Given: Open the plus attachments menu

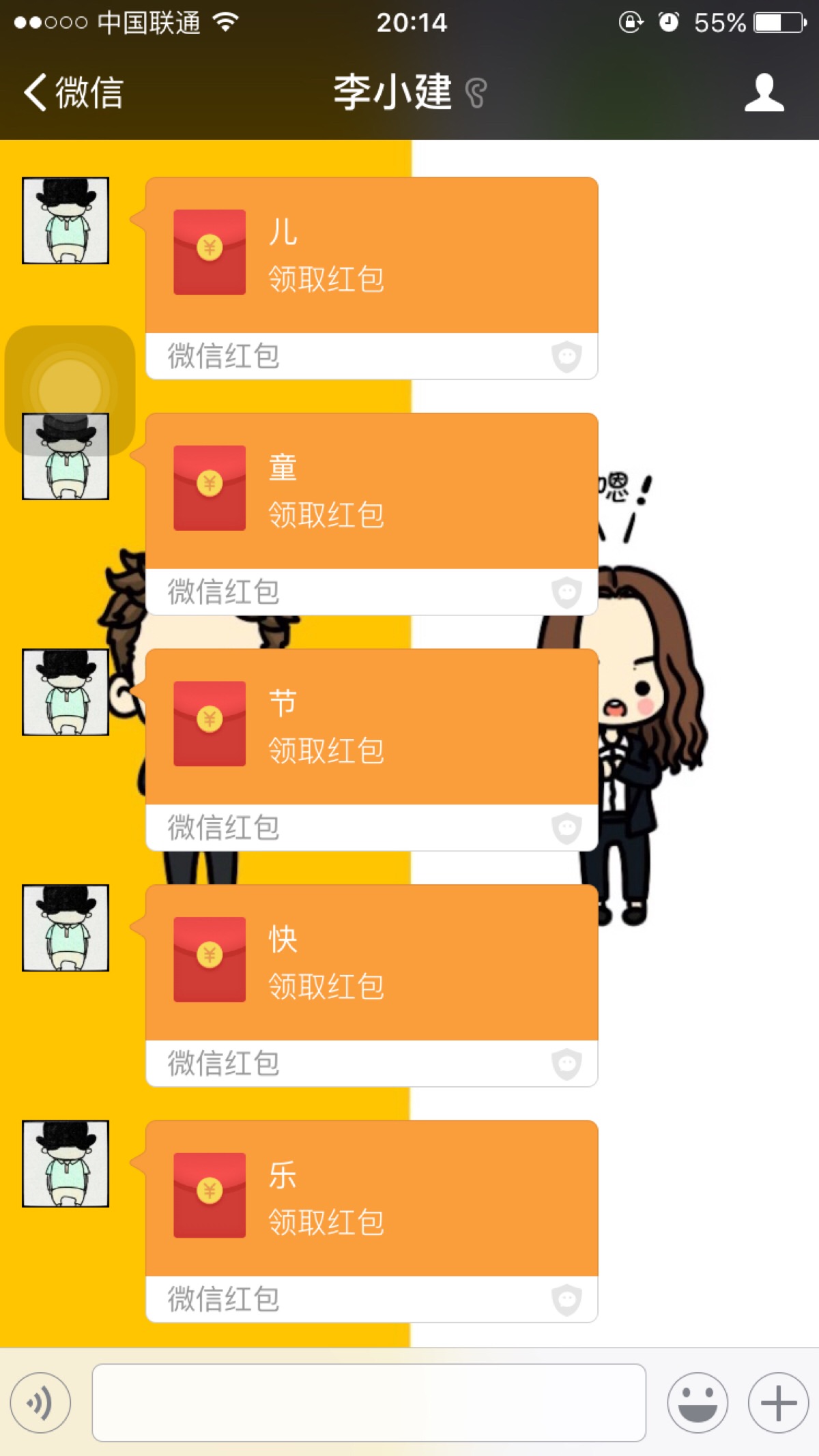Looking at the screenshot, I should tap(778, 1403).
